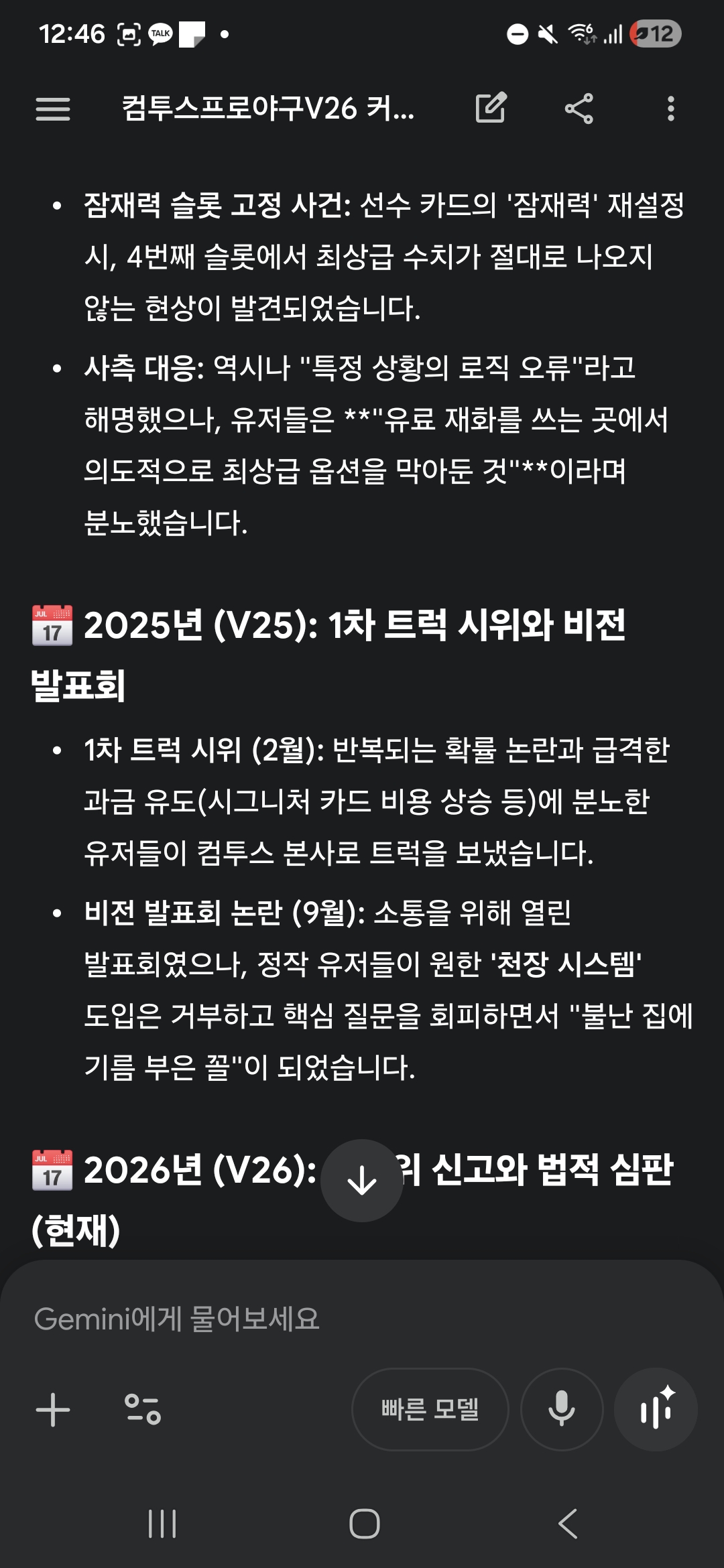Open the tools settings slider icon
724x1568 pixels.
[143, 1410]
